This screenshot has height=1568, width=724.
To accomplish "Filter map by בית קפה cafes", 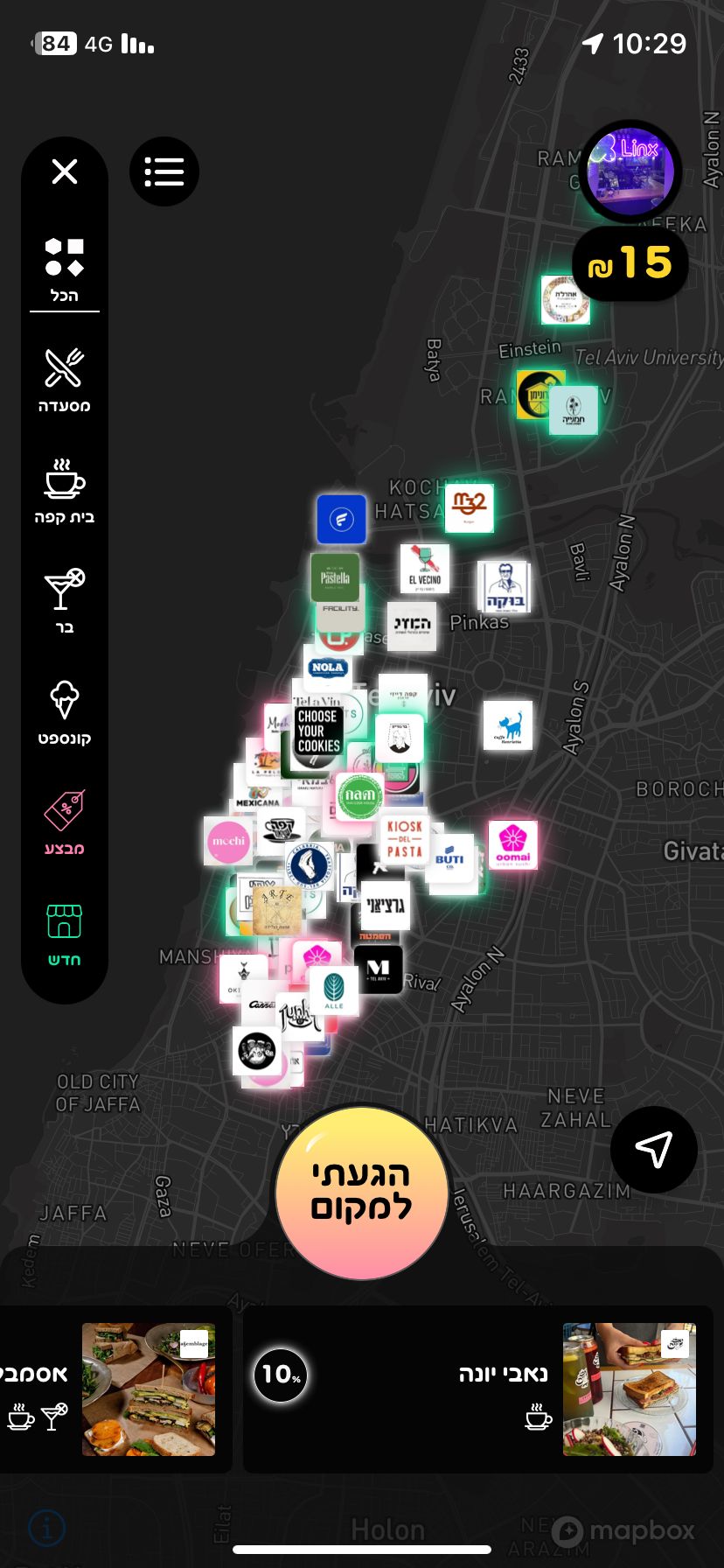I will [65, 490].
